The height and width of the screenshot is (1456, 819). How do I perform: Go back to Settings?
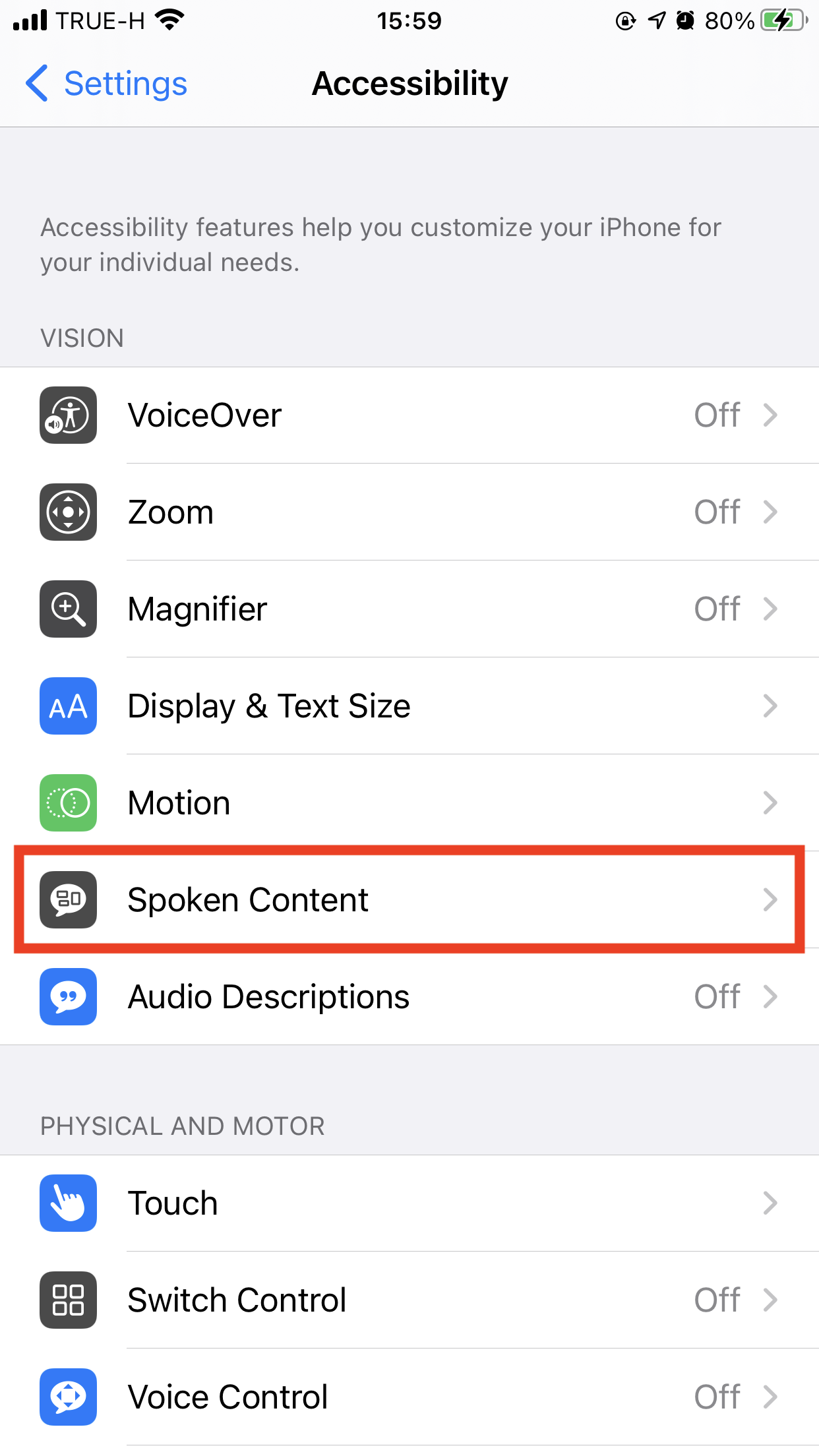click(x=107, y=84)
